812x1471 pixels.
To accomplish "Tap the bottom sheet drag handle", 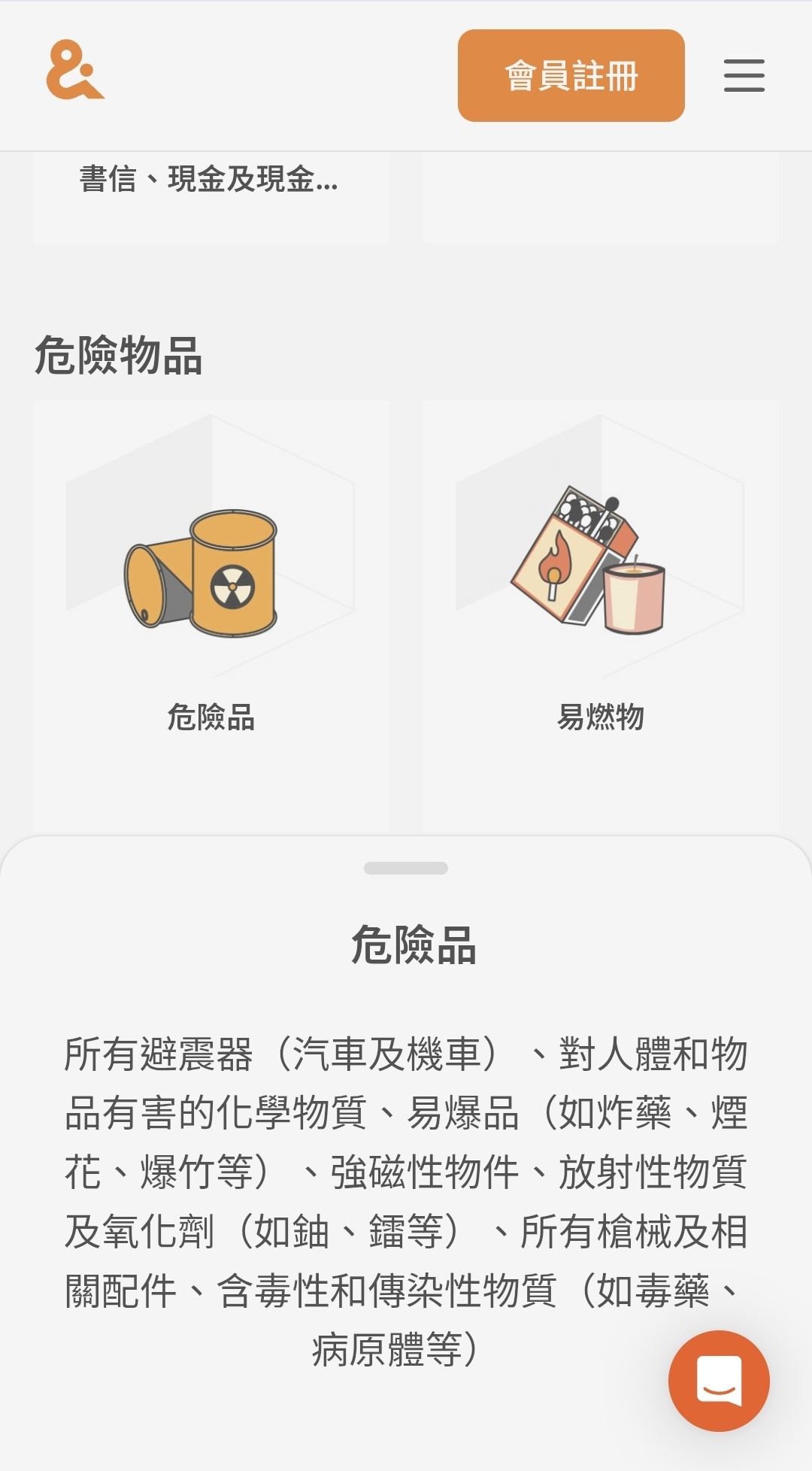I will pyautogui.click(x=406, y=868).
